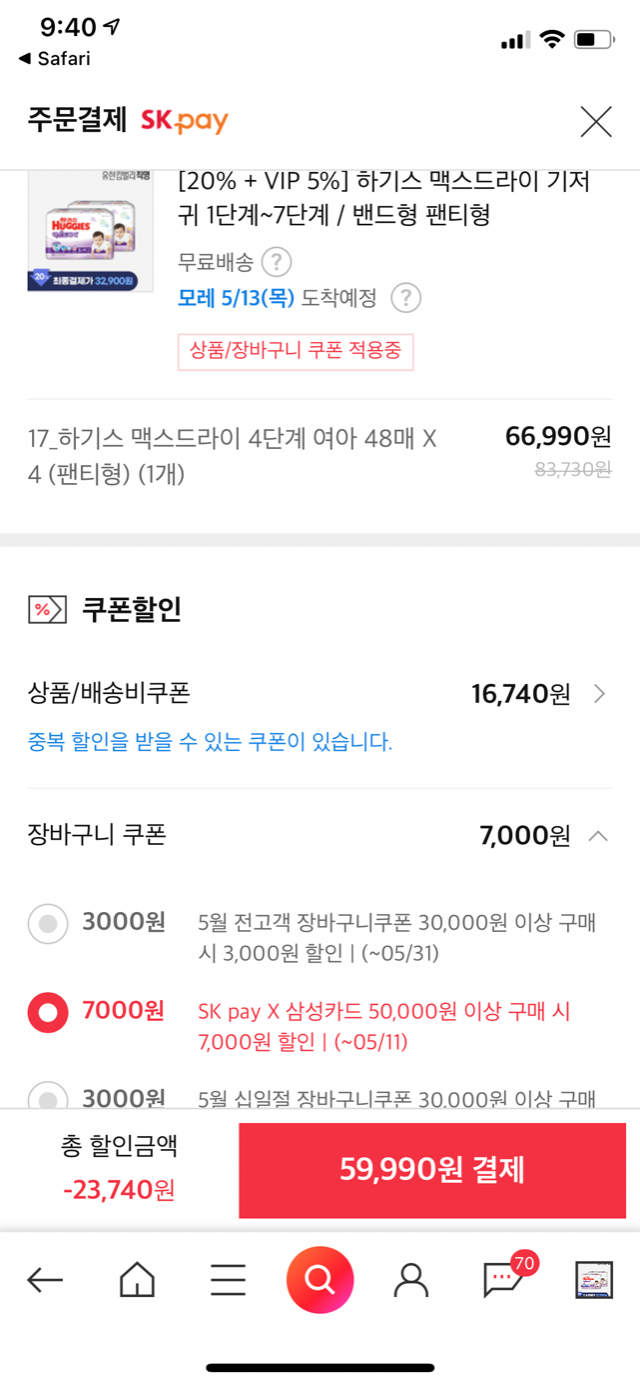Open my profile page
This screenshot has width=640, height=1386.
[x=411, y=1279]
